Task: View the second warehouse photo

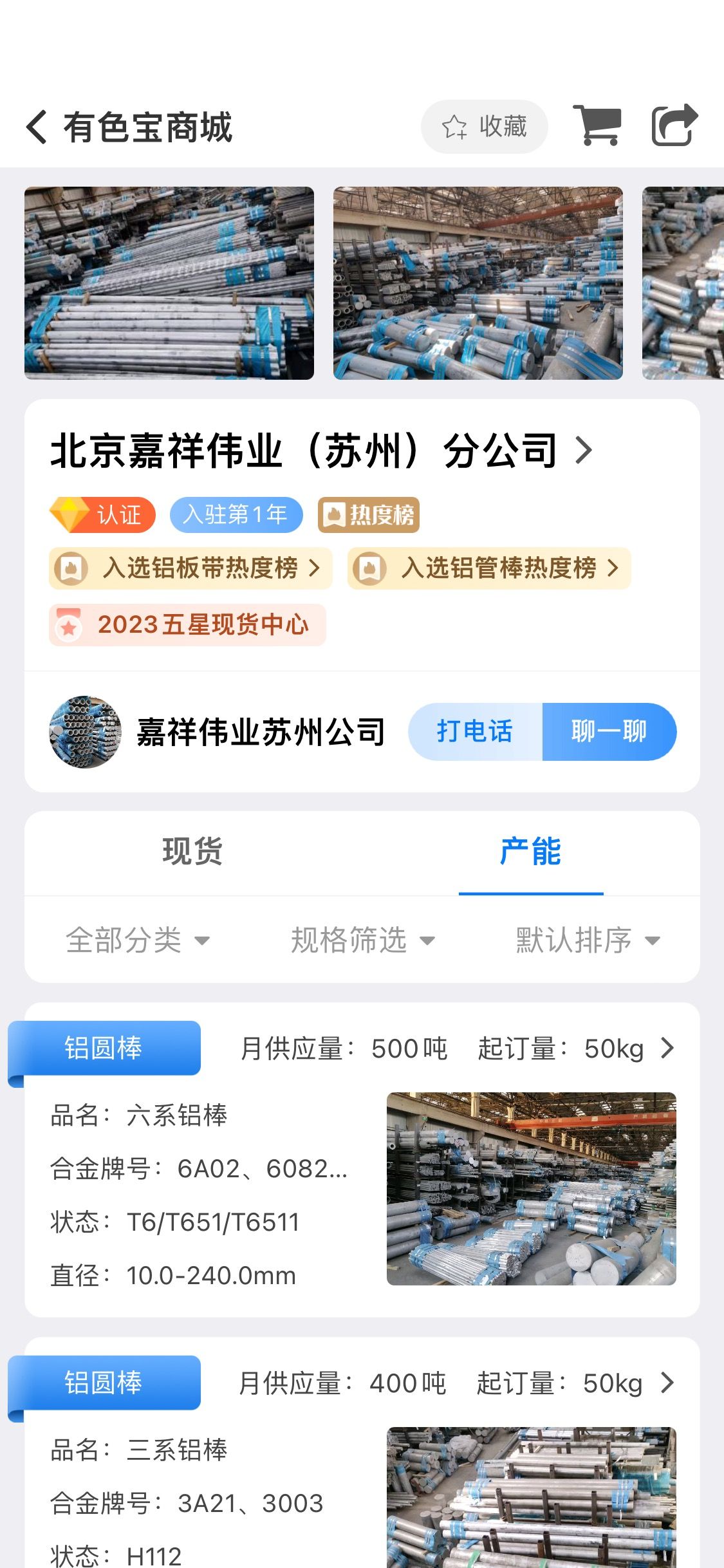Action: tap(478, 283)
